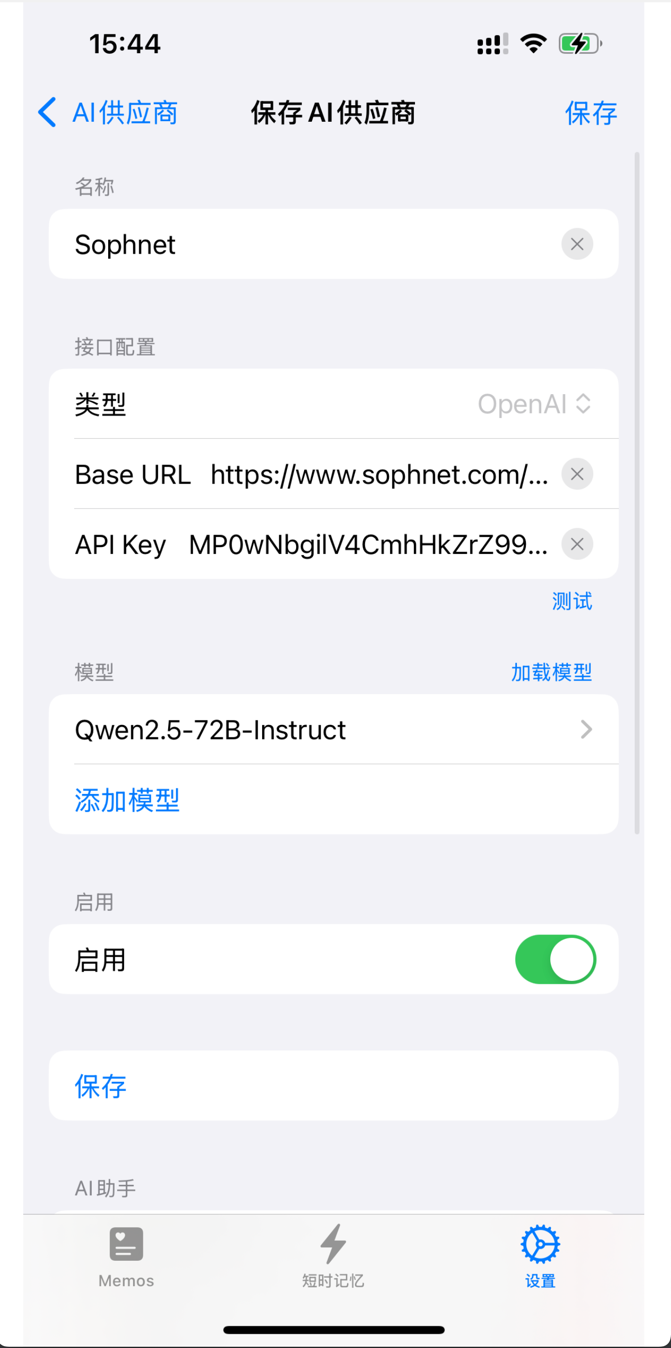Tap 保存 in the top bar
Viewport: 671px width, 1348px height.
coord(590,113)
